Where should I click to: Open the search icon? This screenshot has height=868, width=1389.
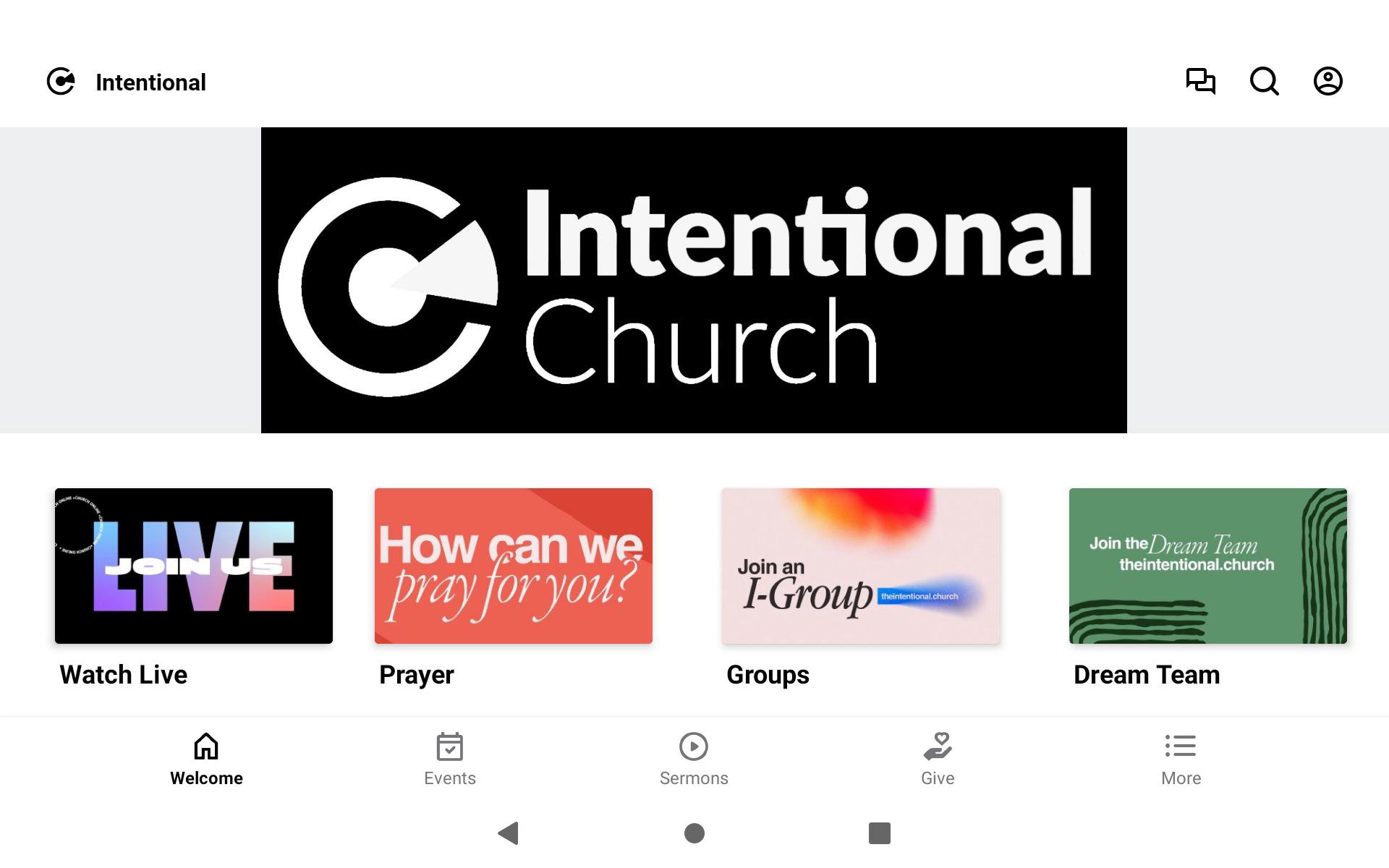[1264, 81]
